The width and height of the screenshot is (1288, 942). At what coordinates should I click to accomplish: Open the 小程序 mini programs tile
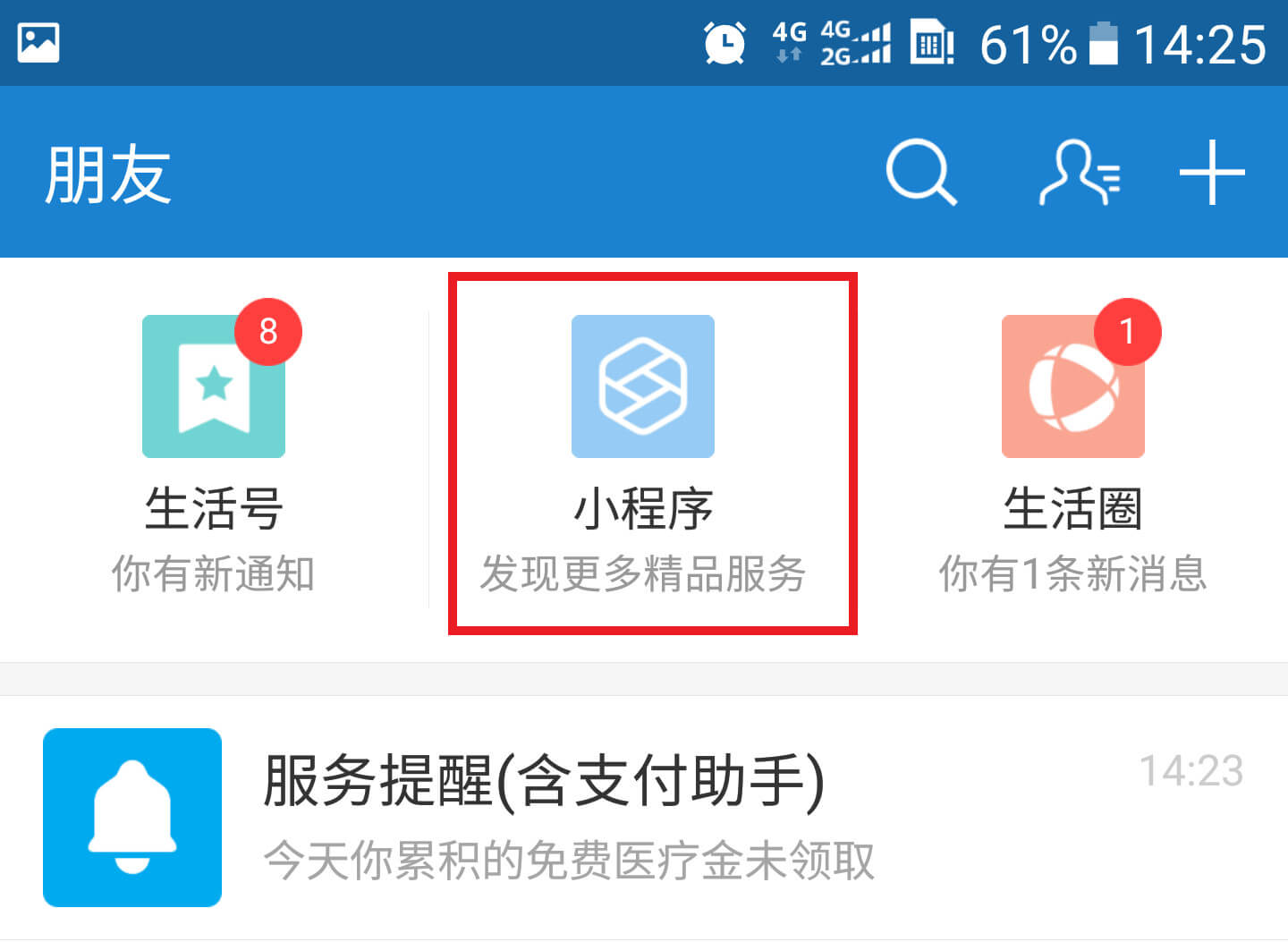(x=643, y=452)
